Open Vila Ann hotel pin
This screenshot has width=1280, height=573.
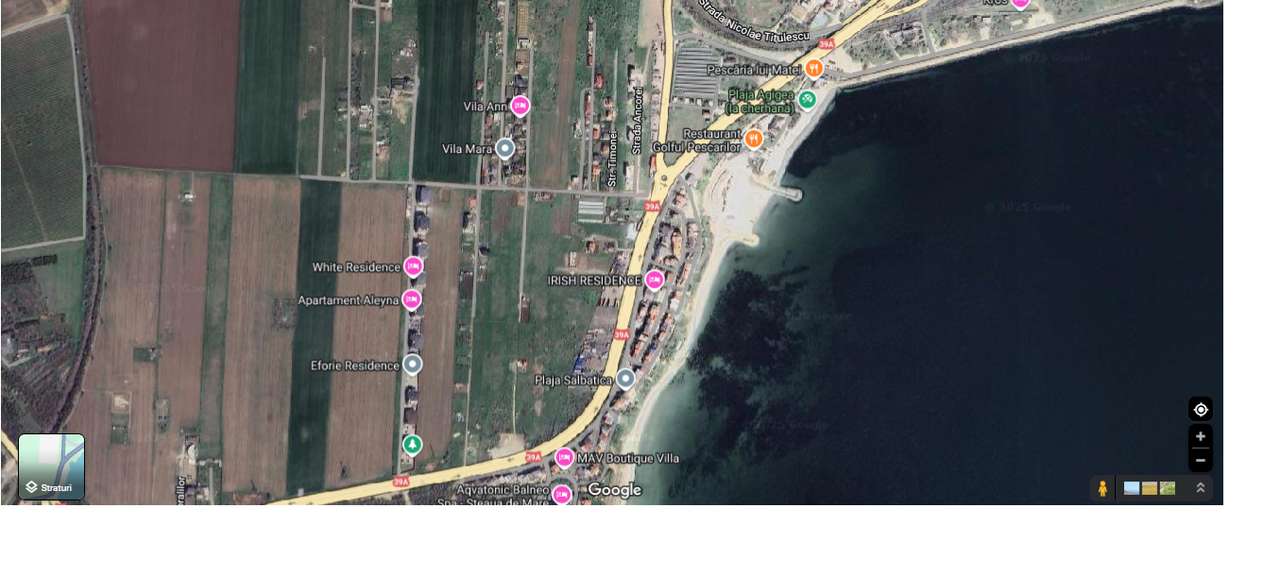520,105
